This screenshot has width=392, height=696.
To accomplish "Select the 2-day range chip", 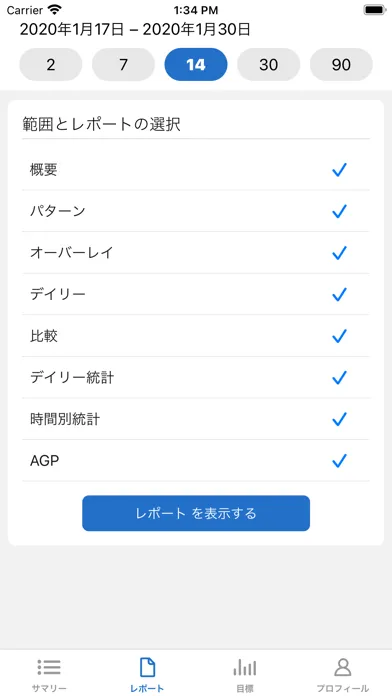I will point(51,65).
